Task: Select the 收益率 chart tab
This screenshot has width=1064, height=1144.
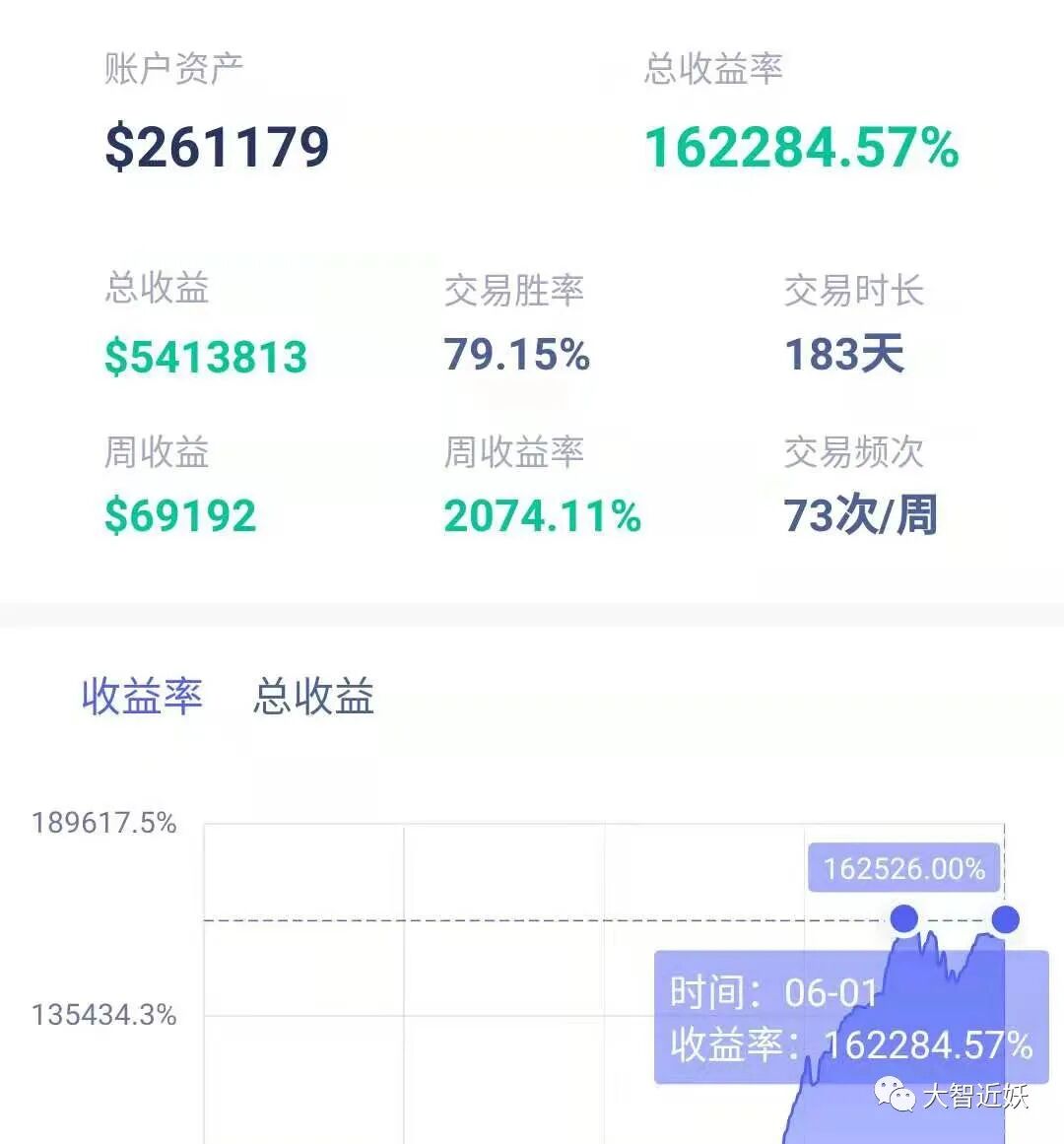Action: click(142, 696)
